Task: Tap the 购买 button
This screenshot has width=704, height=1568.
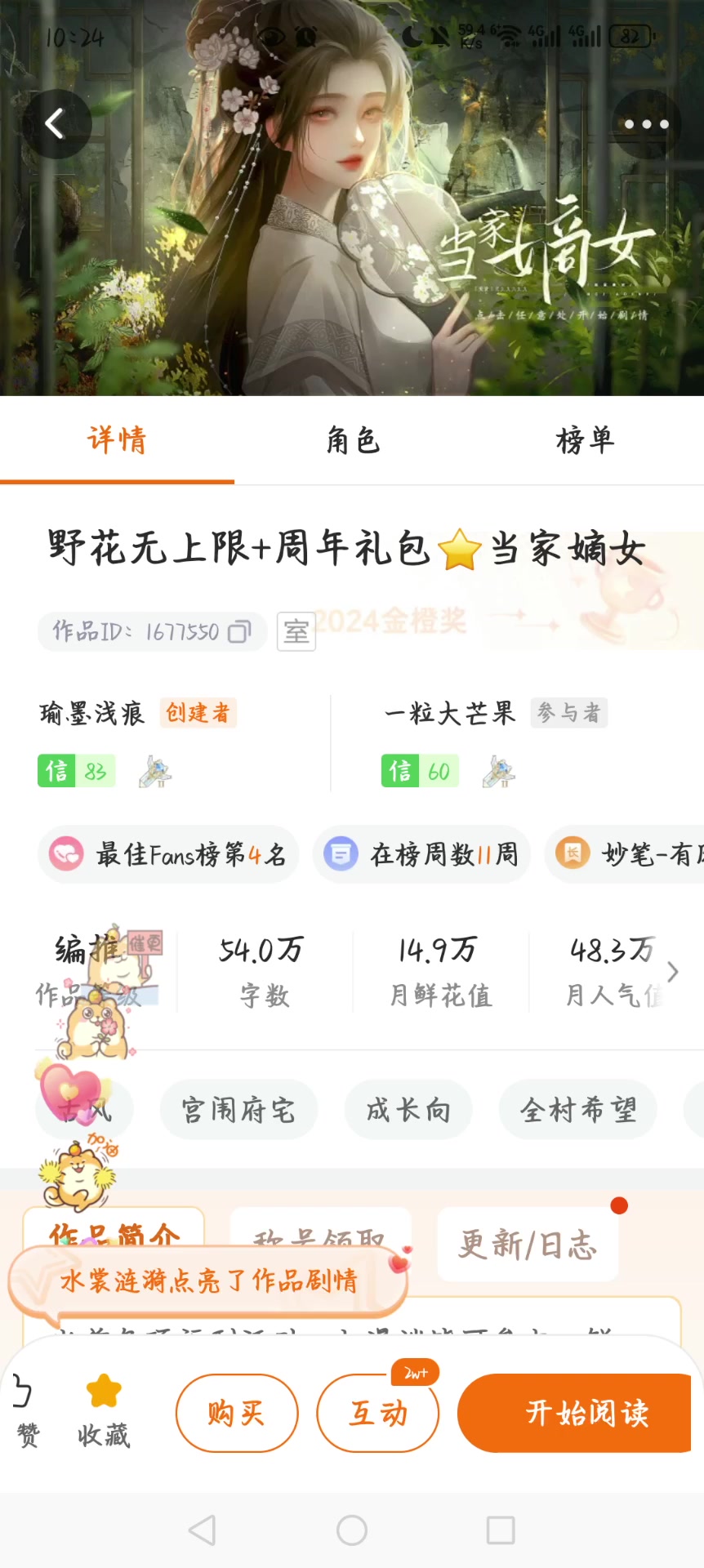Action: [237, 1413]
